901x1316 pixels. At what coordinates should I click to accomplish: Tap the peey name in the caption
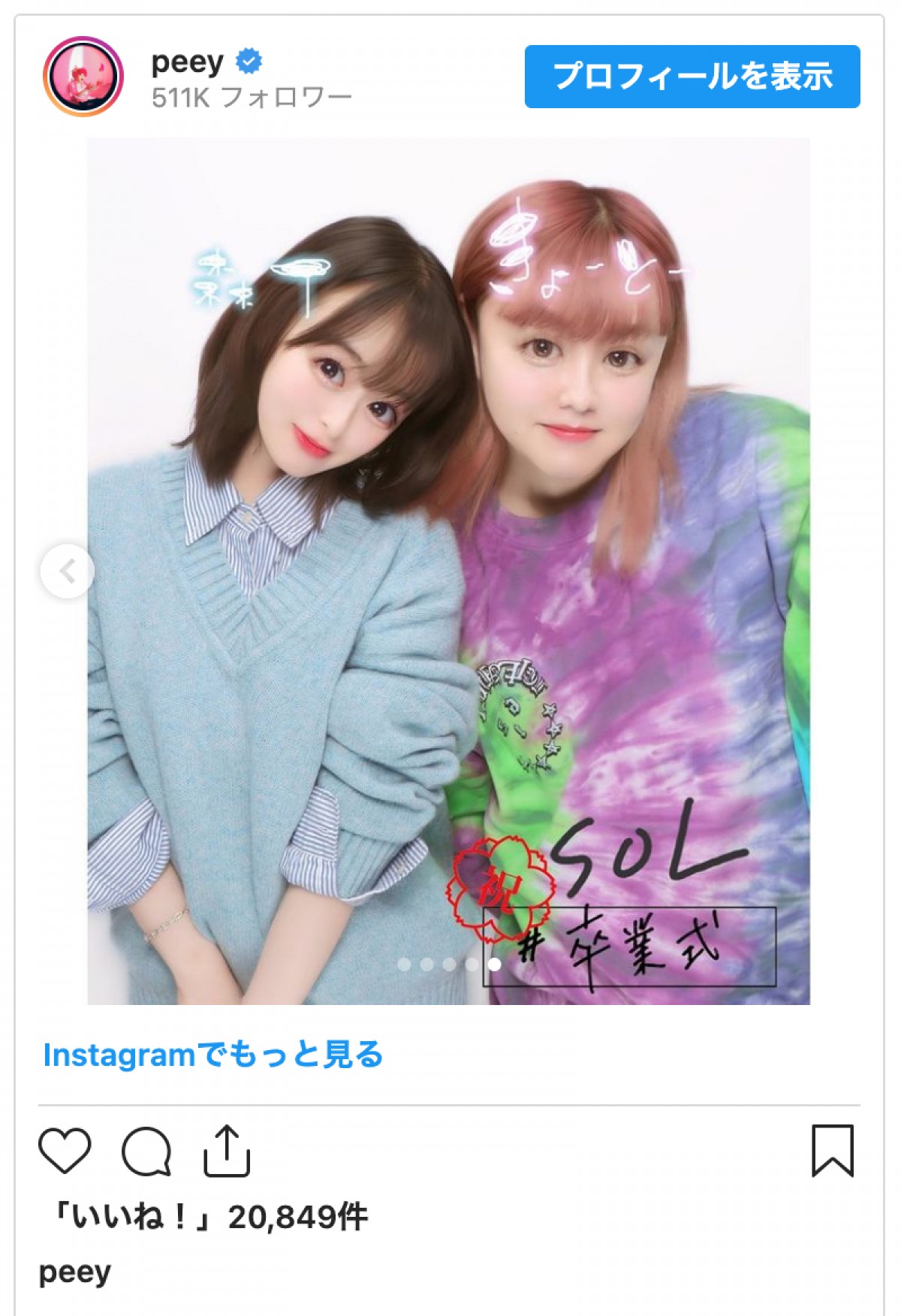point(75,1272)
